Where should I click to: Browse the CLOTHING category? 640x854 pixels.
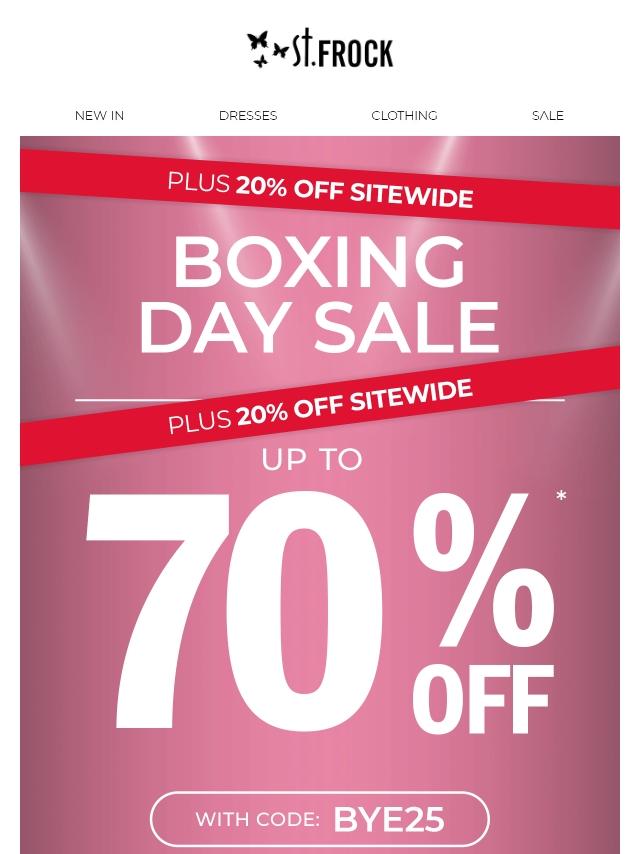404,115
